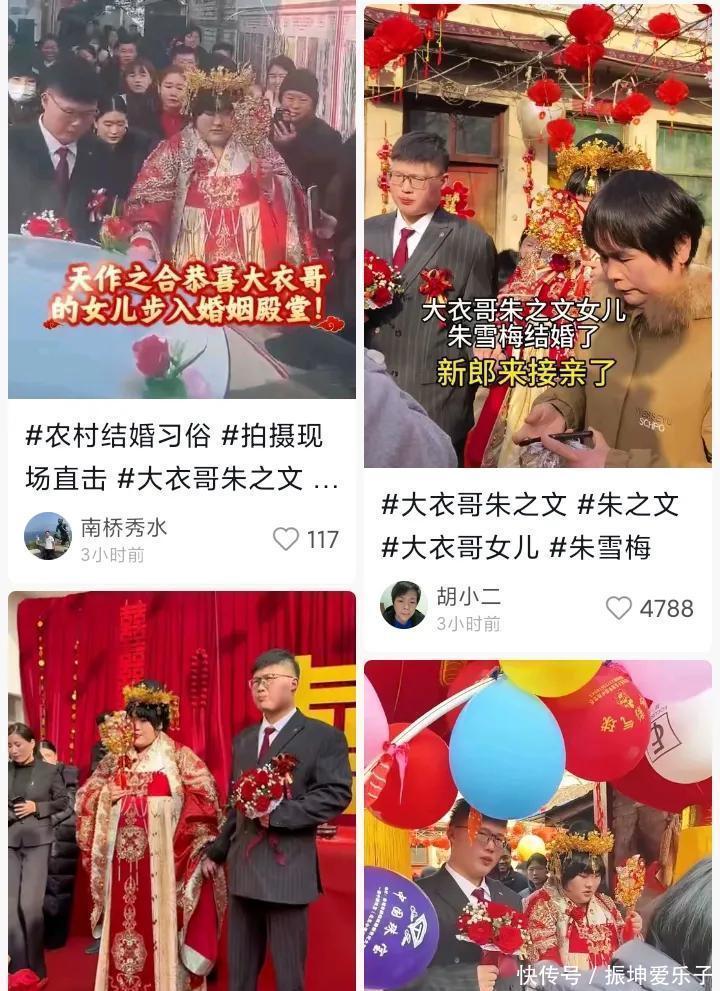Open 胡小二's profile avatar
Screen dimensions: 720x991
tap(403, 605)
